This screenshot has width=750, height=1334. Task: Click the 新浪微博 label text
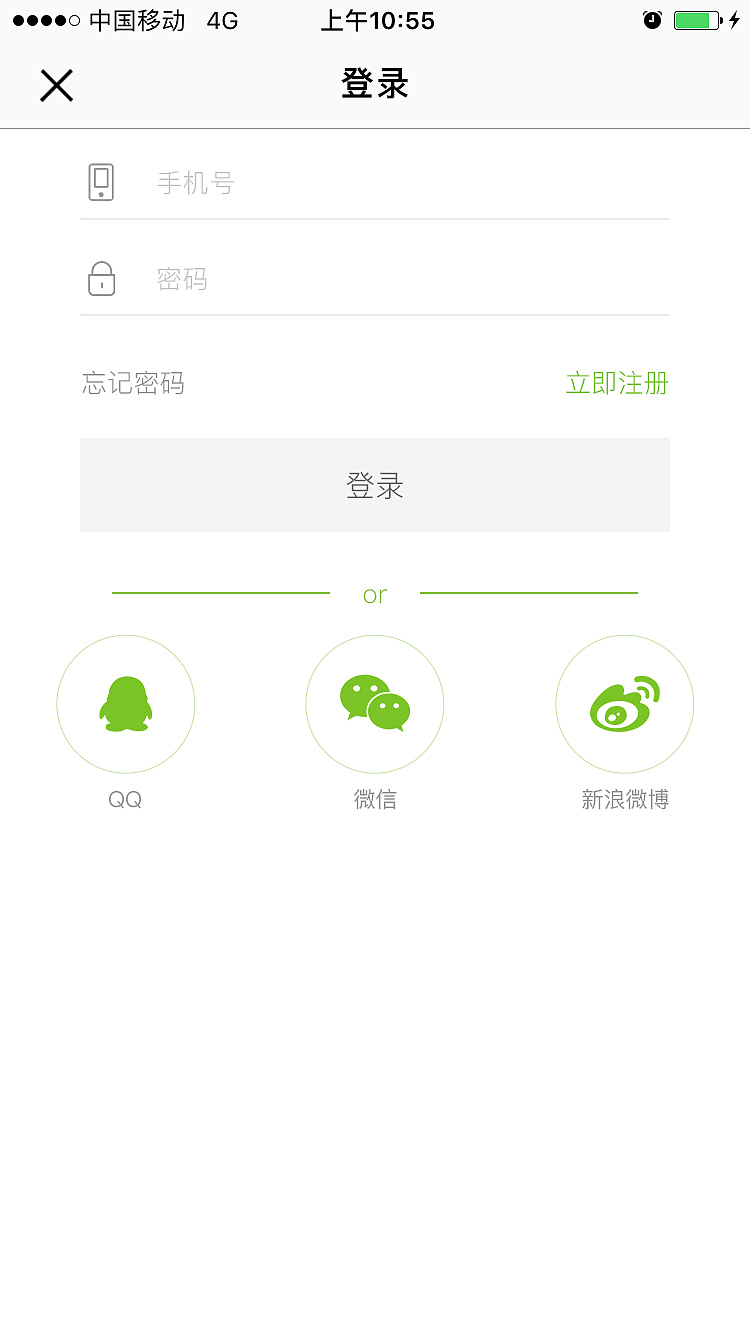click(x=624, y=799)
